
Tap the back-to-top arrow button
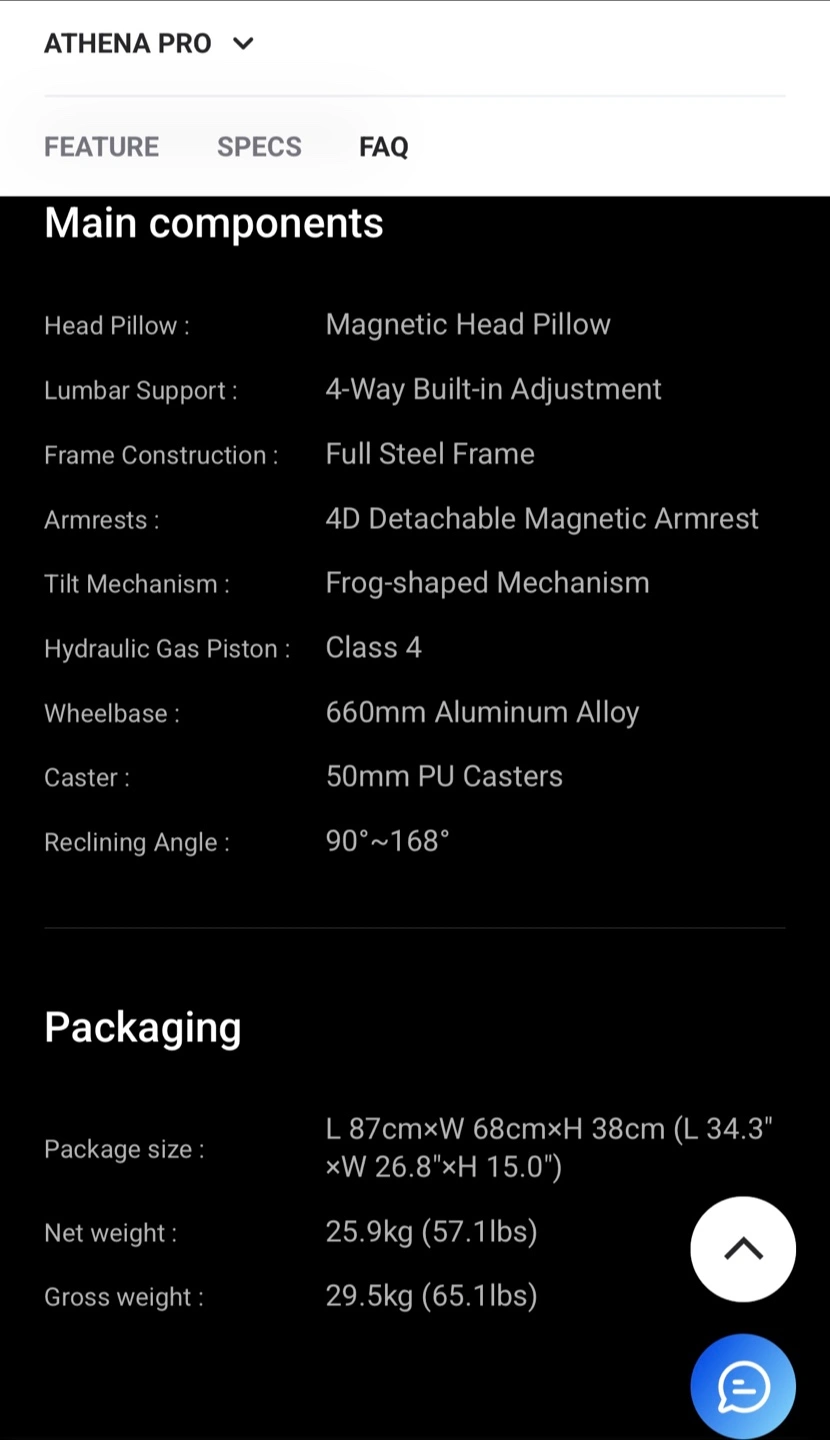pyautogui.click(x=743, y=1249)
